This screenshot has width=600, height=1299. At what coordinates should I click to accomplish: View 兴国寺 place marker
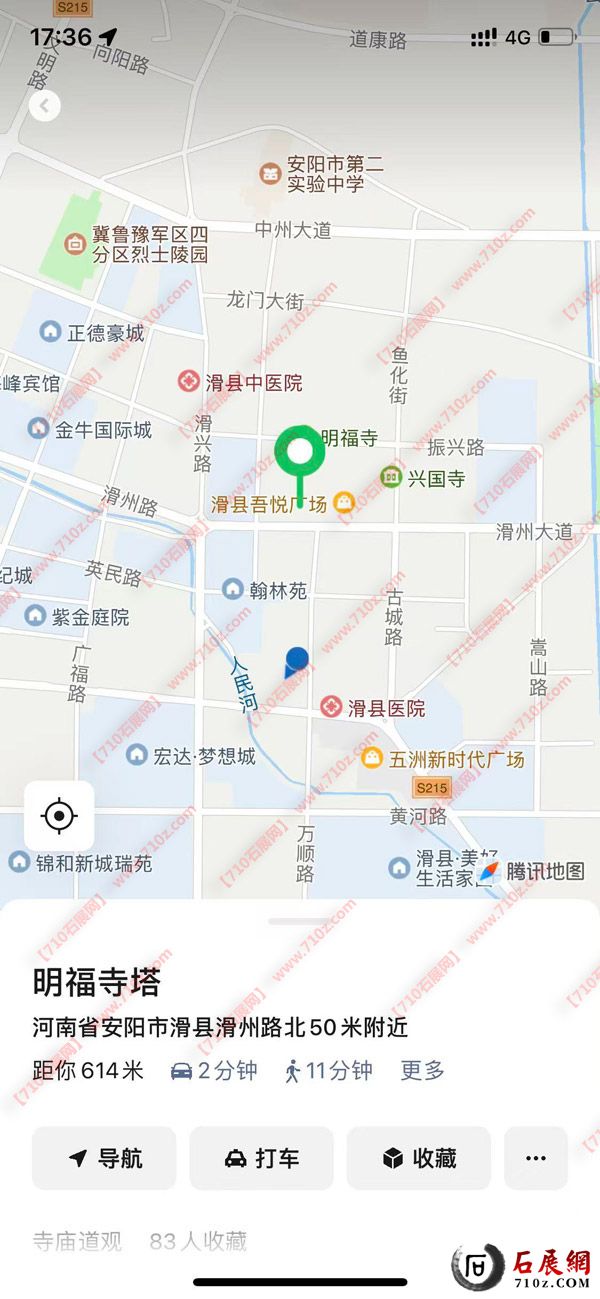coord(392,478)
